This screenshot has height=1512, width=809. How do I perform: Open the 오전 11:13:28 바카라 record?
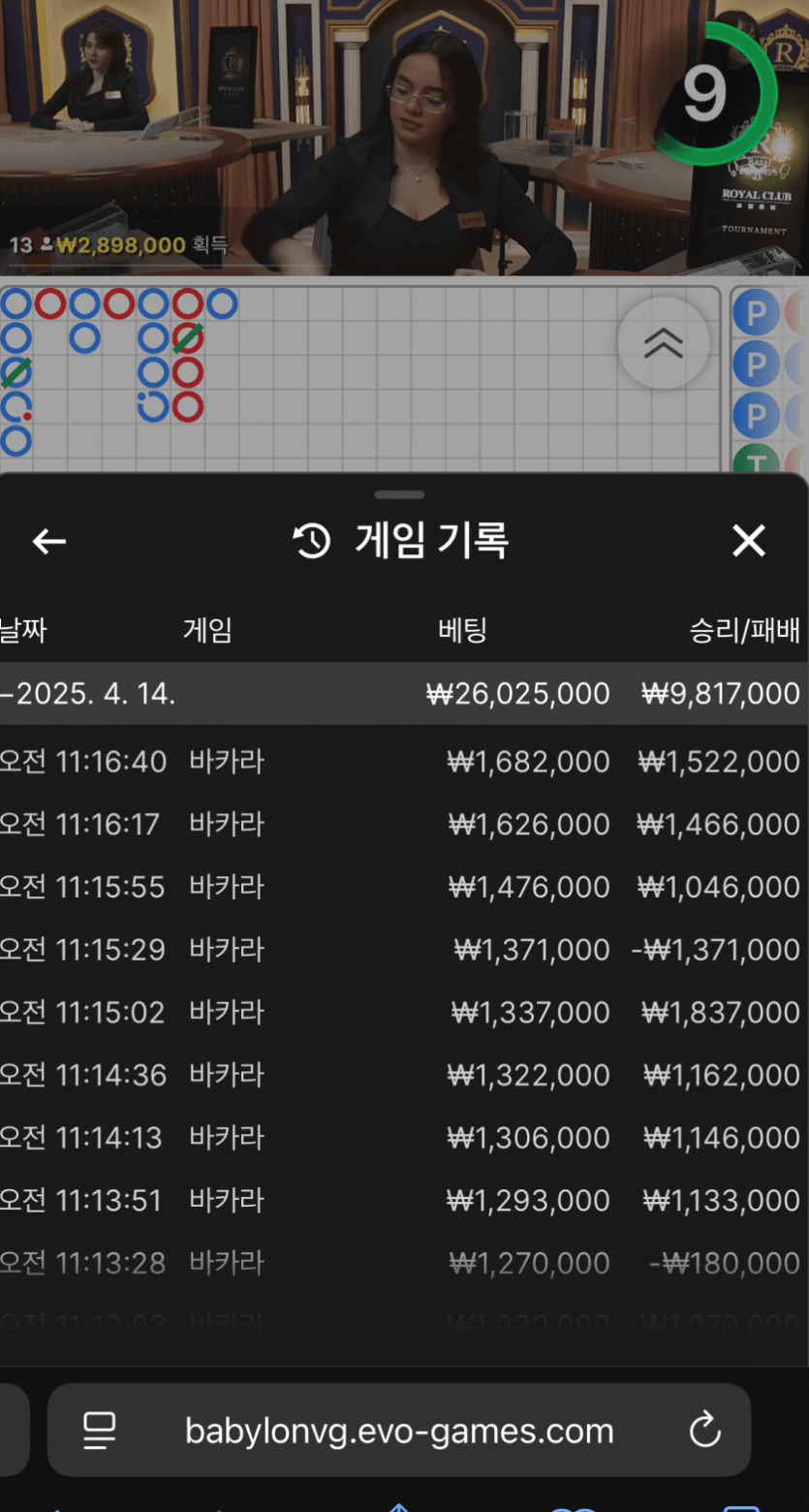tap(404, 1263)
